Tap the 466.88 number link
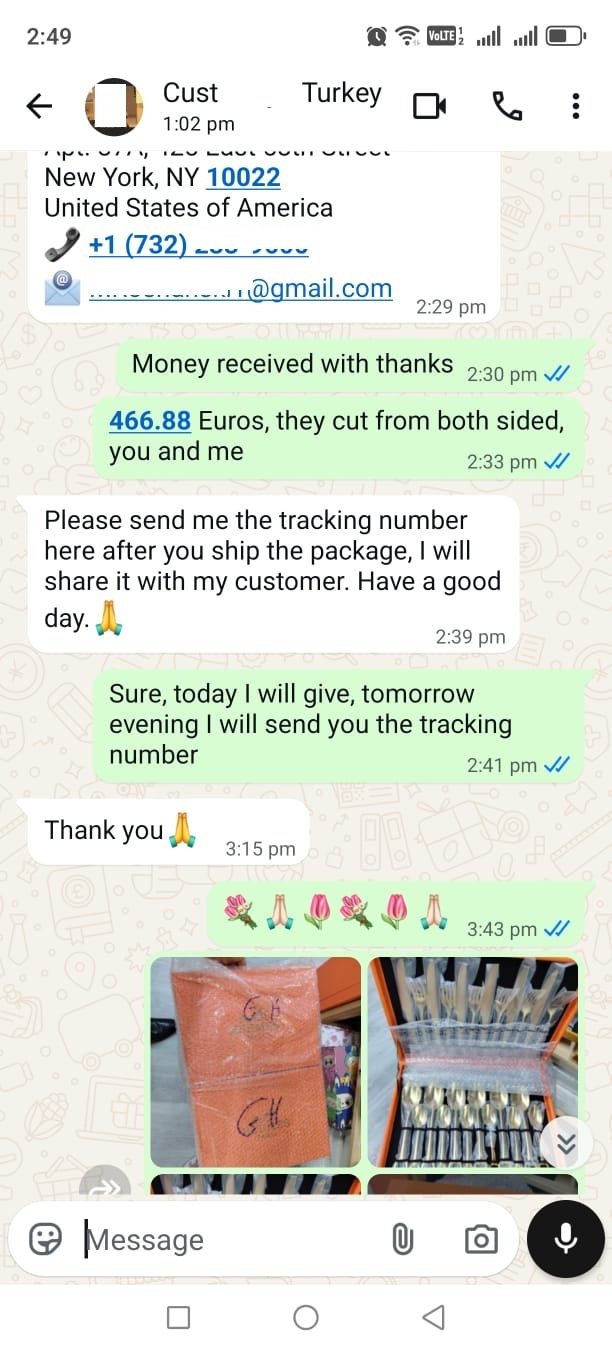612x1350 pixels. (x=149, y=421)
